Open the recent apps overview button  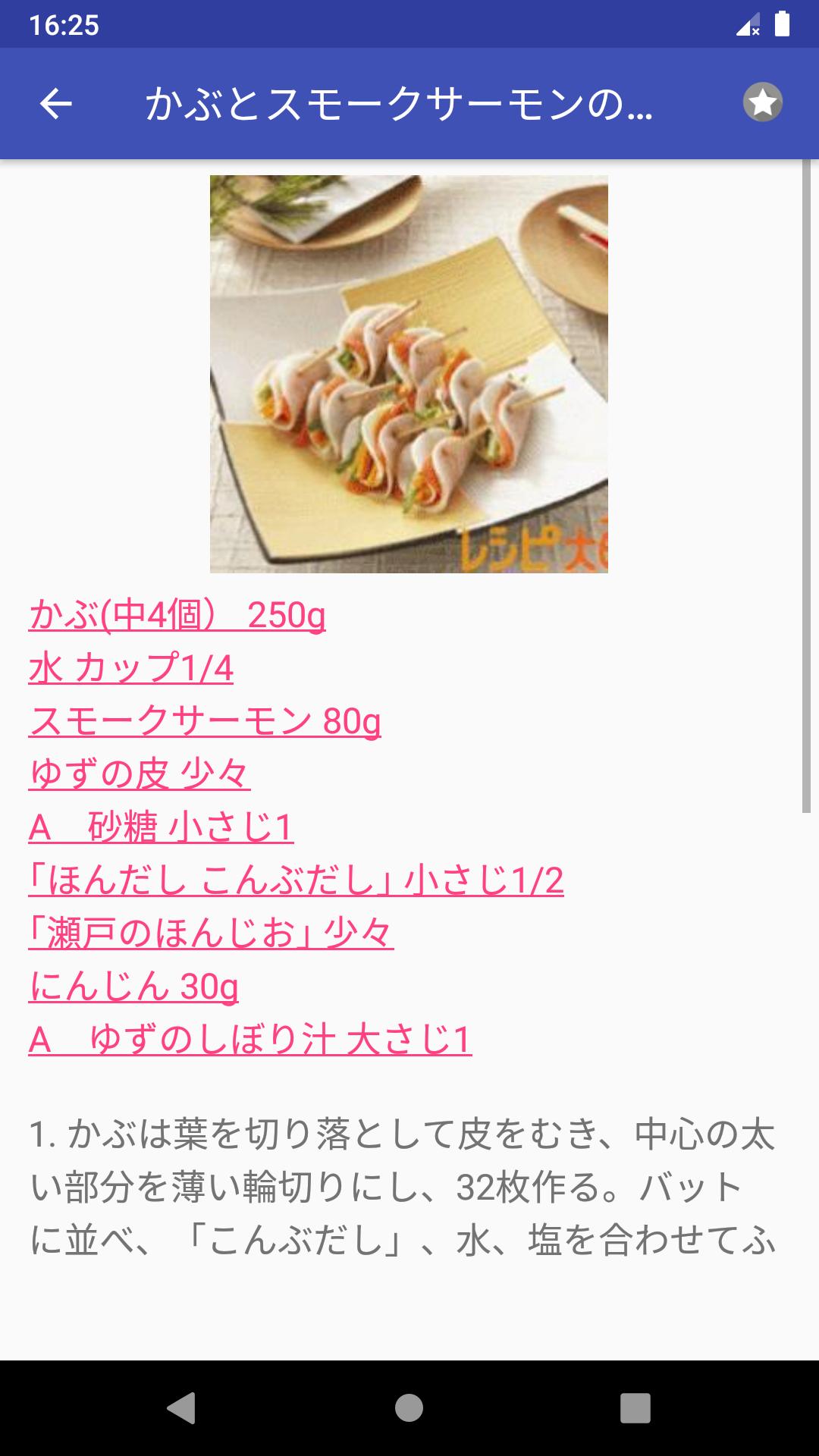point(635,1408)
